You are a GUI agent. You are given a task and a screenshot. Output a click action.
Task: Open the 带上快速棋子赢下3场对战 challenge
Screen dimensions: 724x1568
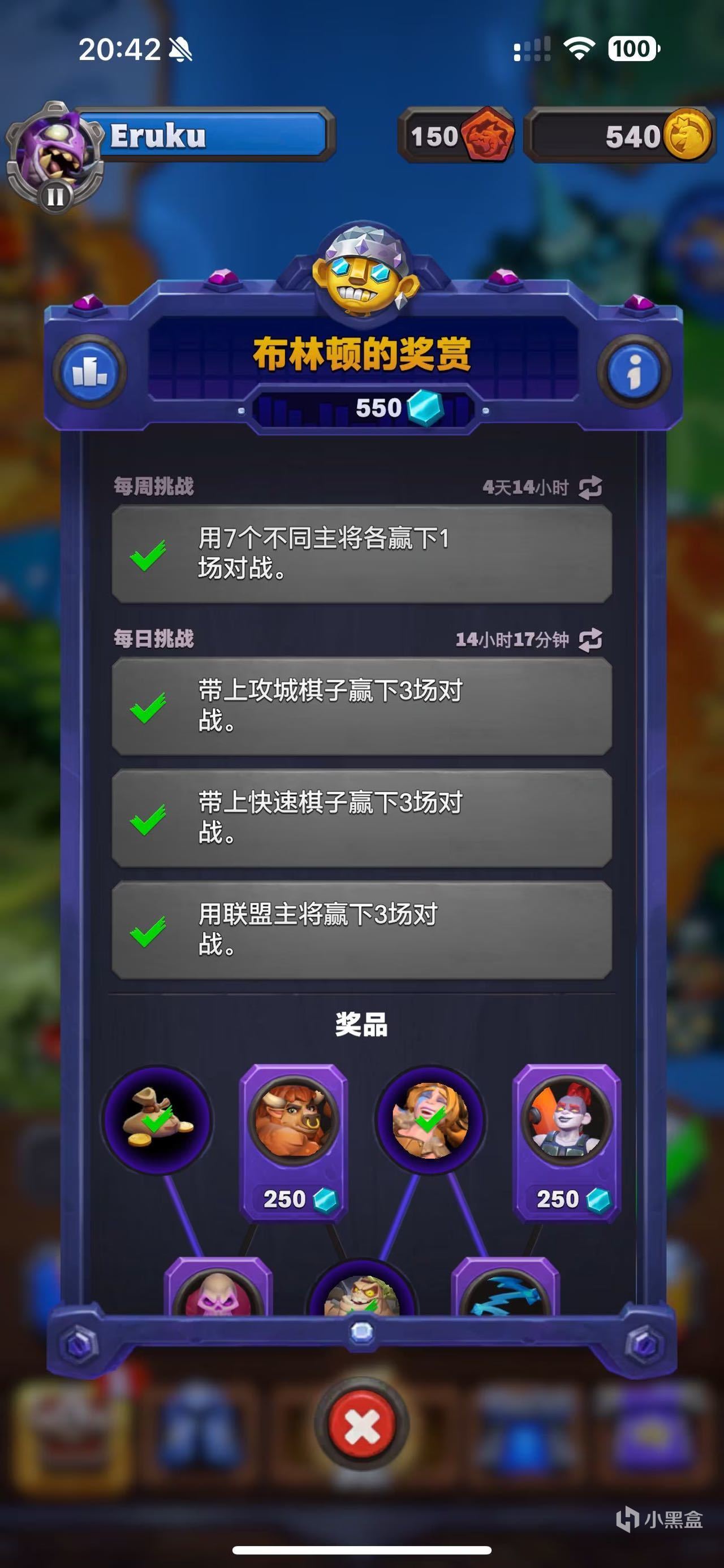(x=361, y=818)
